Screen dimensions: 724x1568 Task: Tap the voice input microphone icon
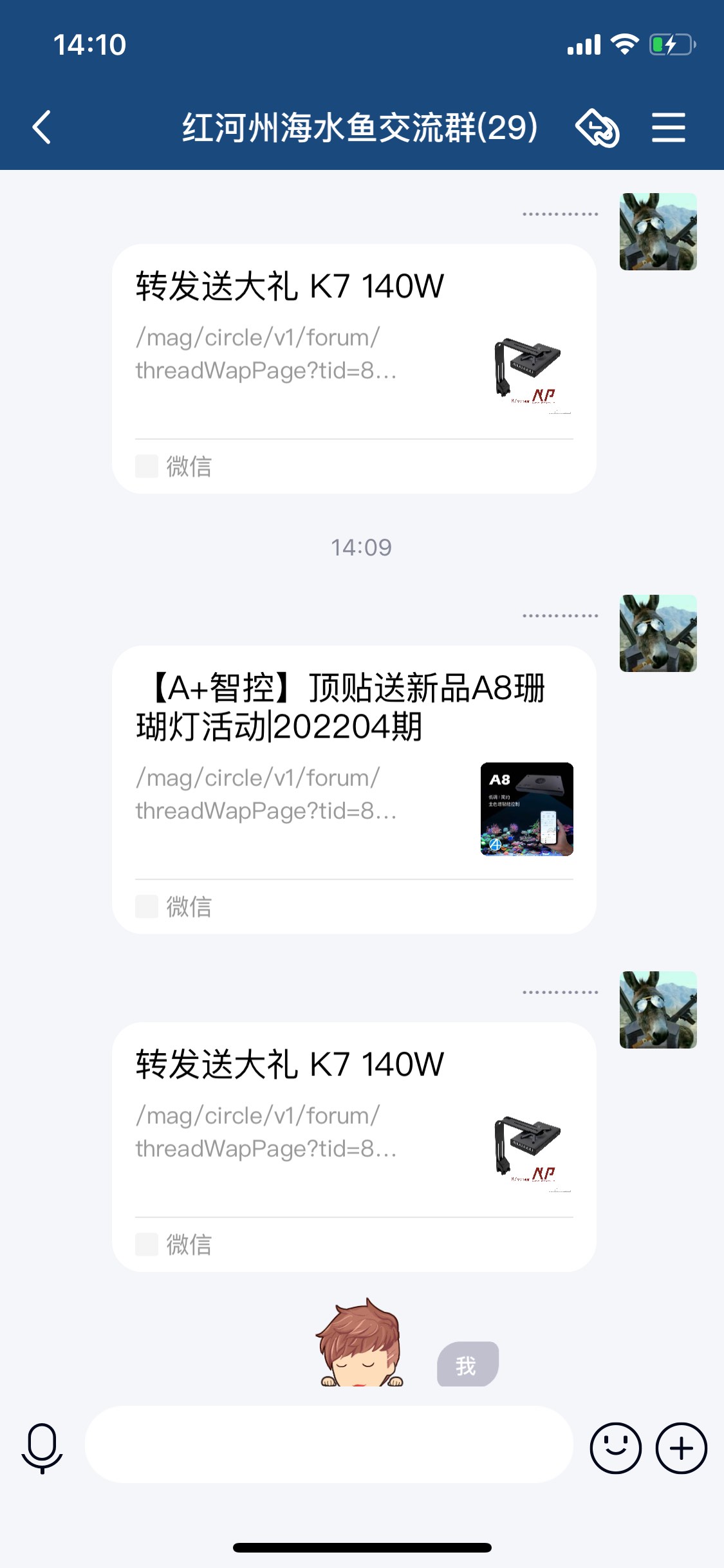(x=42, y=1448)
